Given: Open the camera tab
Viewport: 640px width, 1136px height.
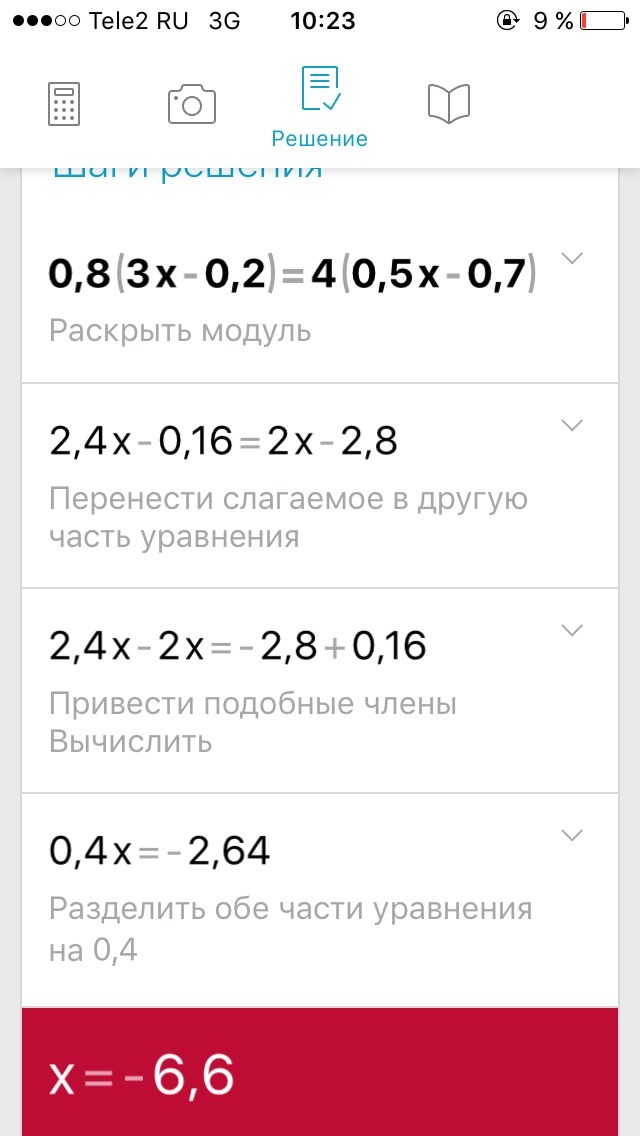Looking at the screenshot, I should coord(192,104).
